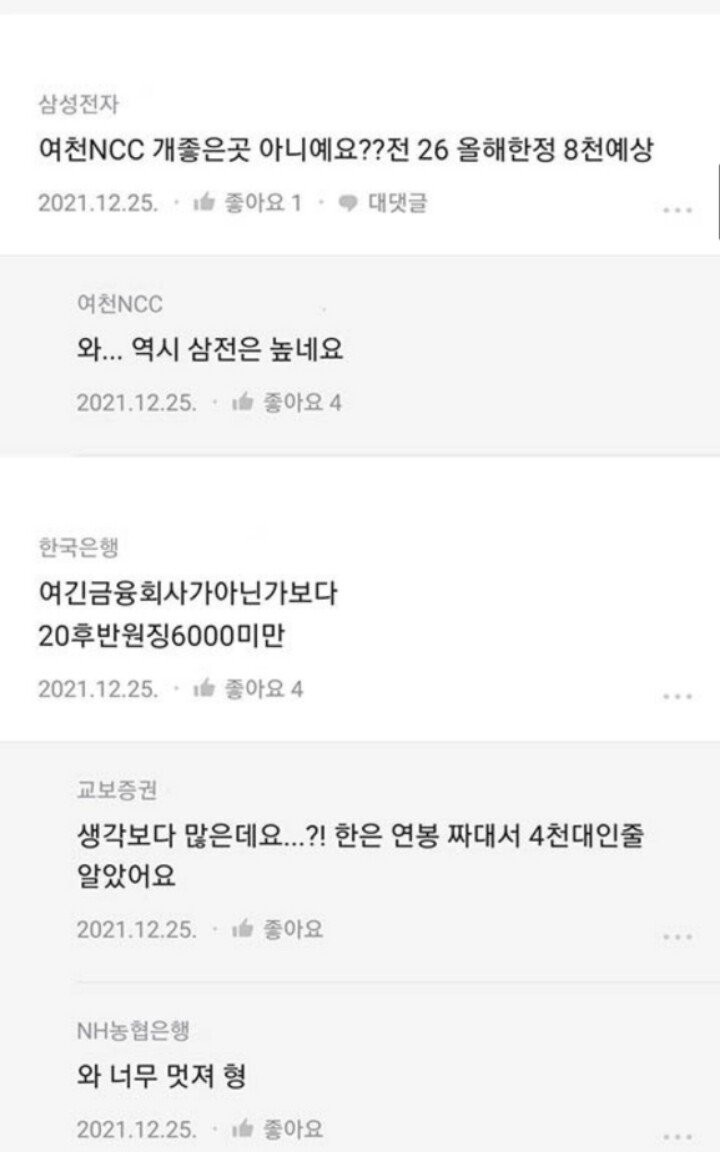720x1152 pixels.
Task: Like the 한국은행 comment
Action: click(248, 689)
